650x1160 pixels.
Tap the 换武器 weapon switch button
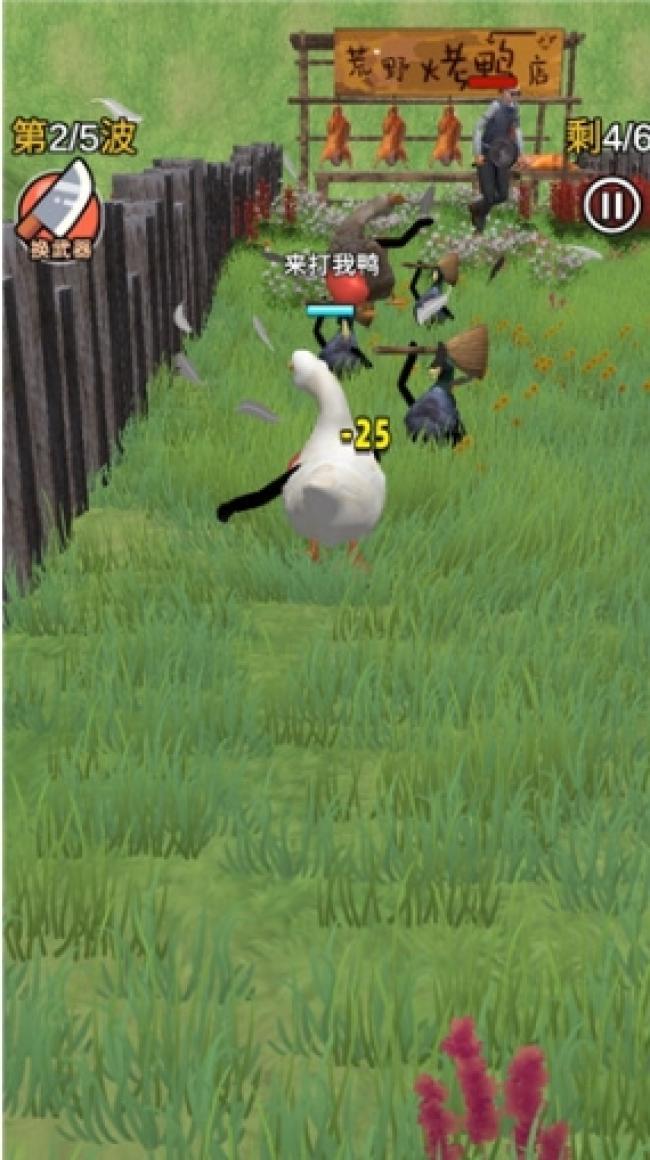click(x=60, y=212)
